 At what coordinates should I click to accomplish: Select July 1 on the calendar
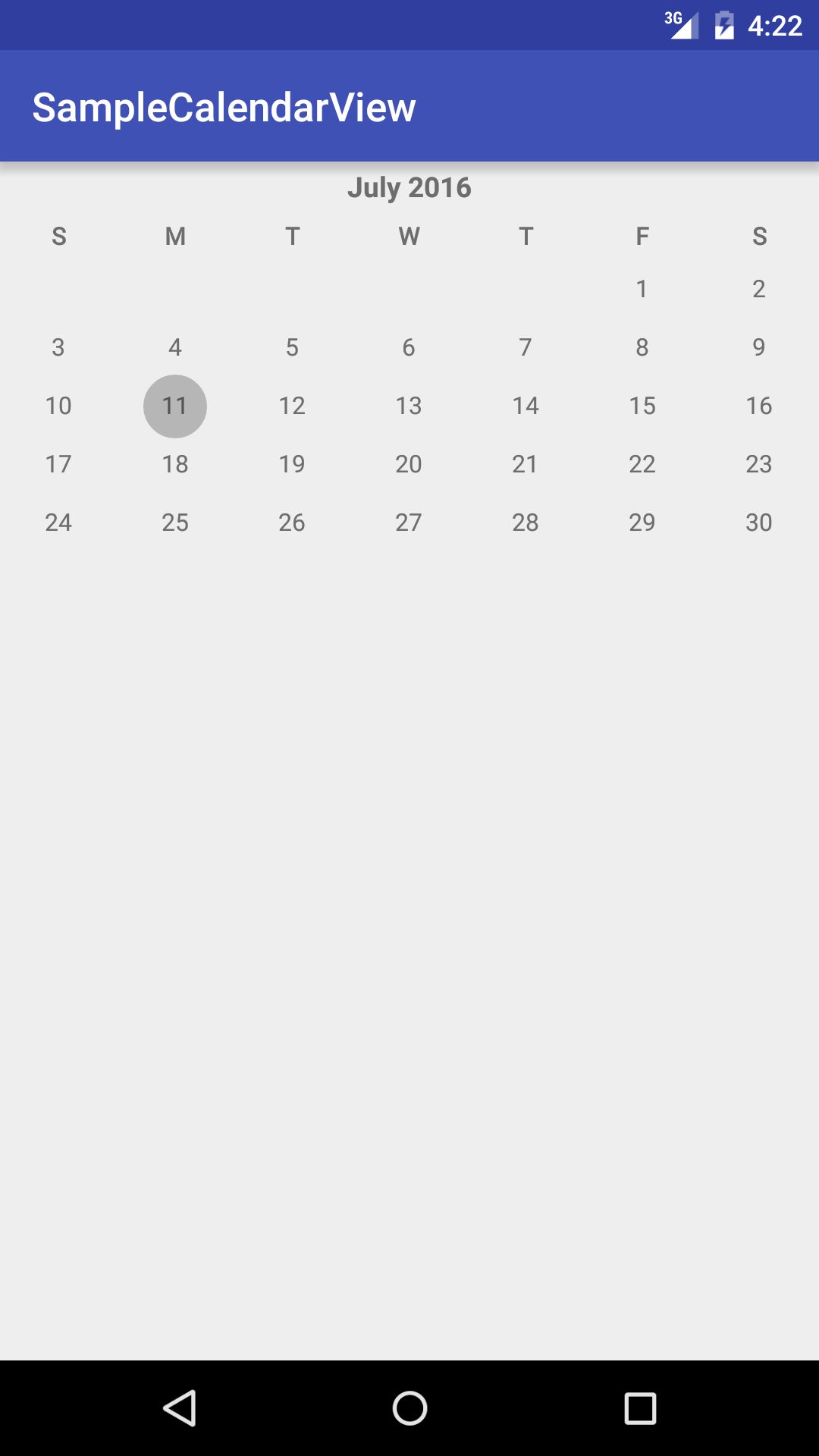pos(642,289)
